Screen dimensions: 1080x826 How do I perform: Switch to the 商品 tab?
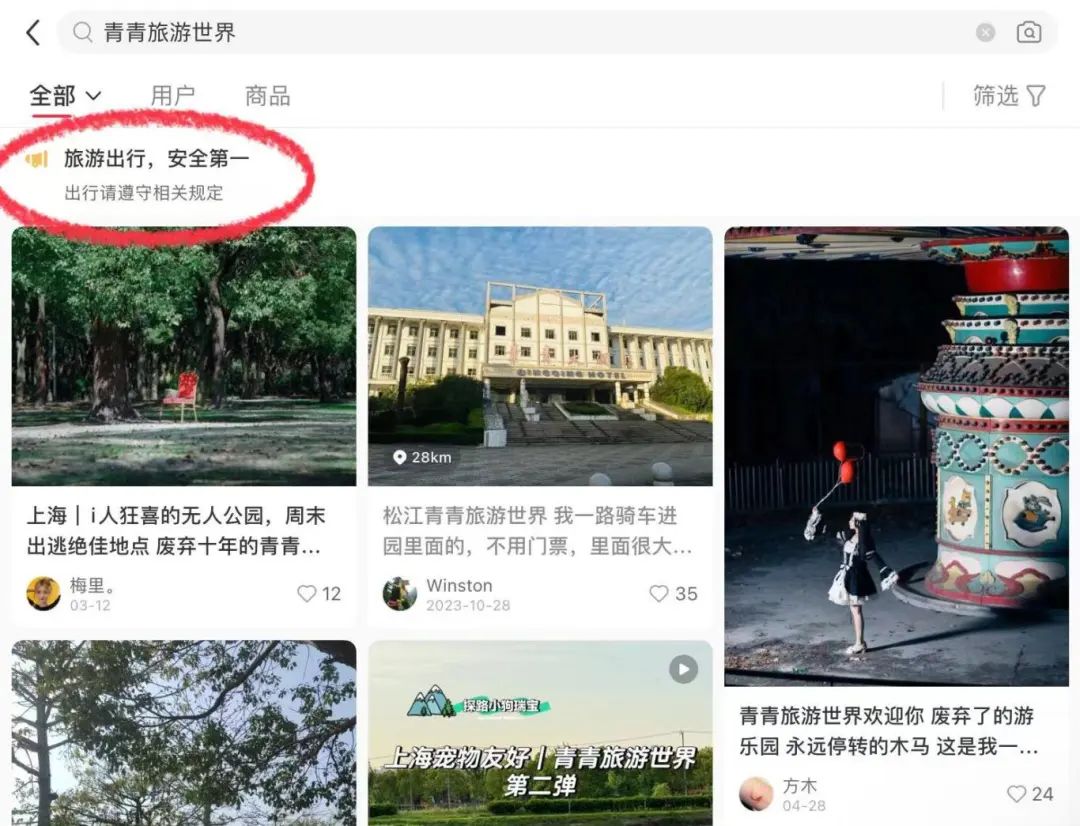point(267,96)
